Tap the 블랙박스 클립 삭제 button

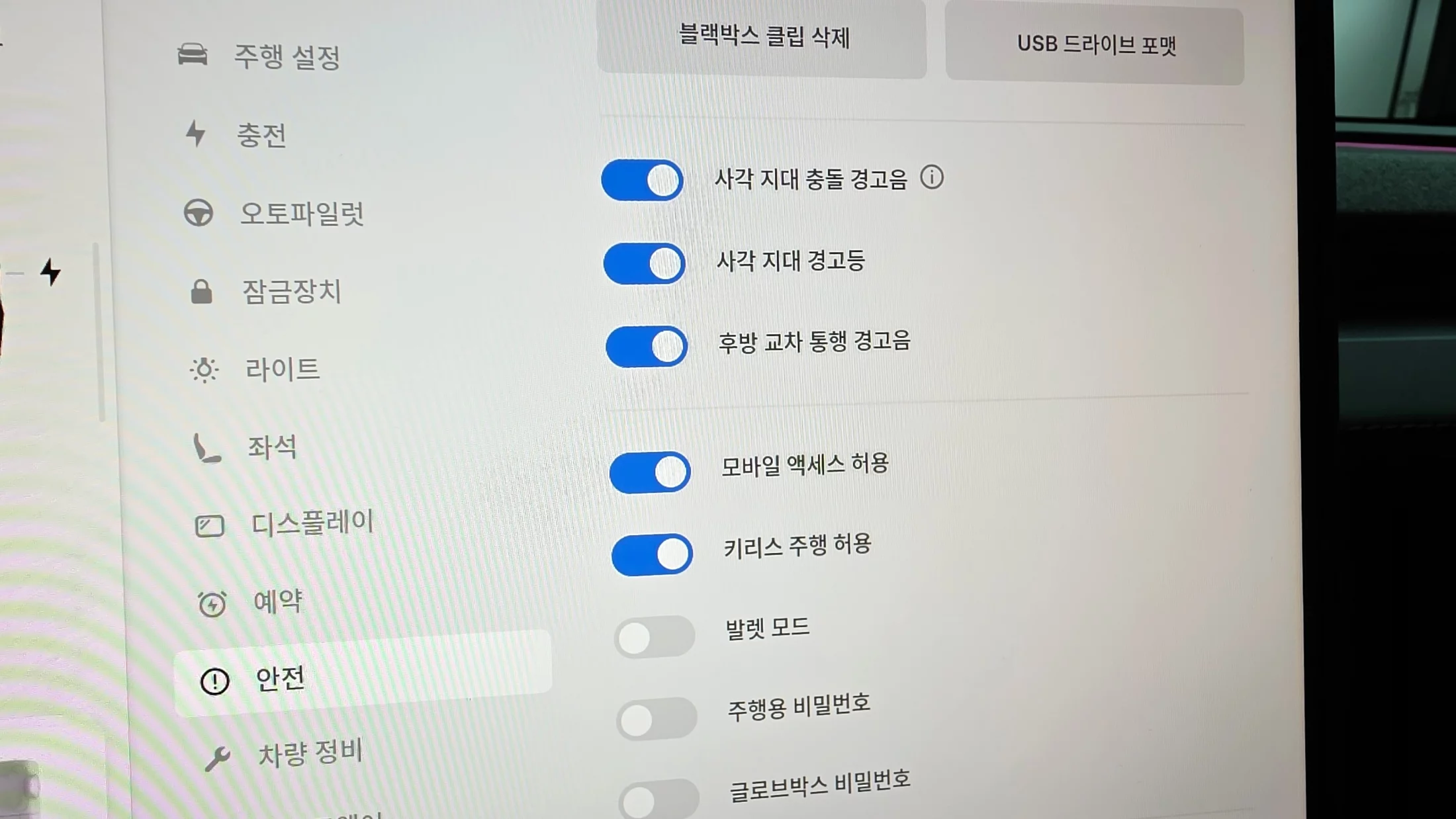[x=761, y=38]
